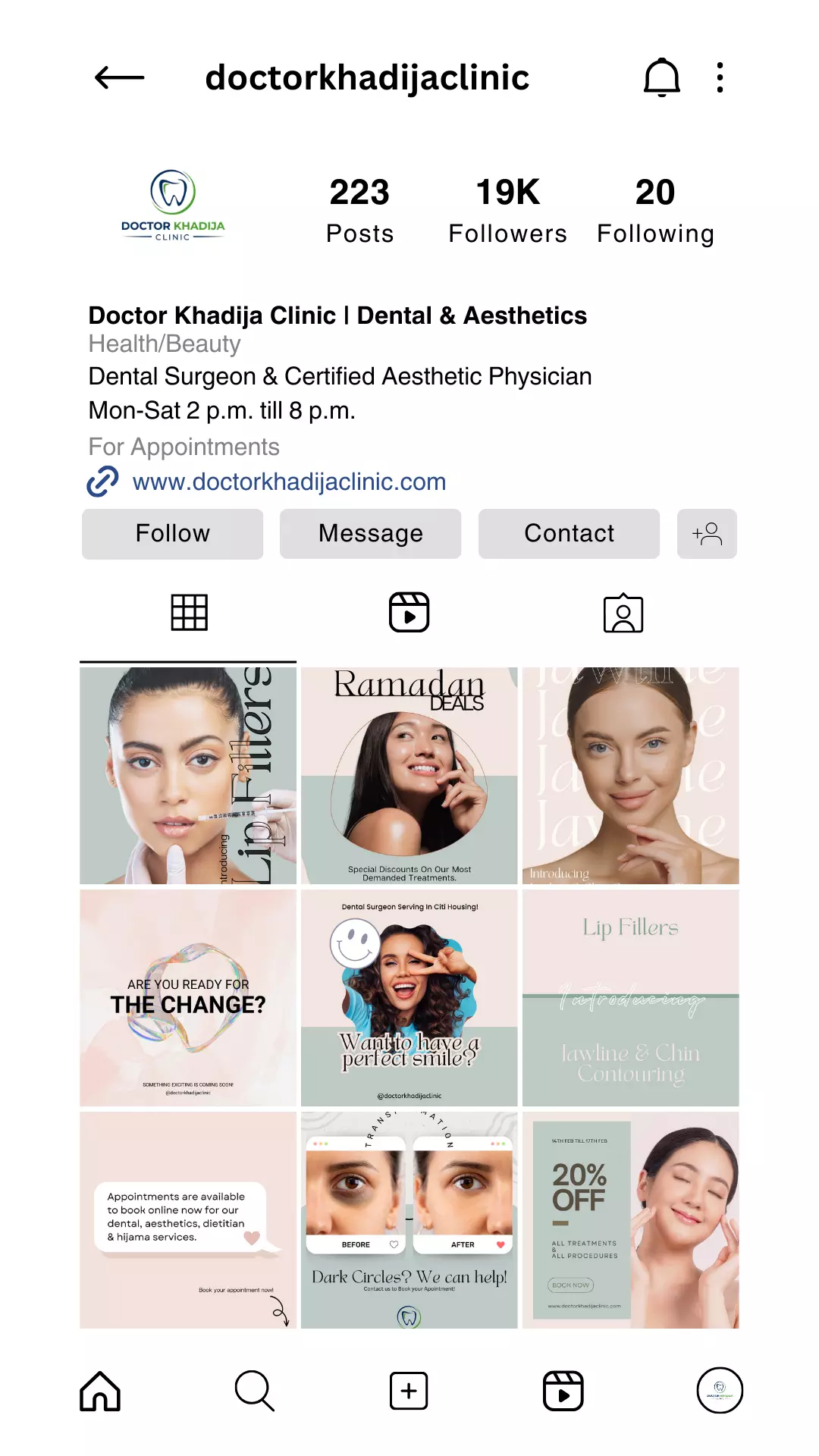
Task: View the 20 Following list
Action: click(x=655, y=211)
